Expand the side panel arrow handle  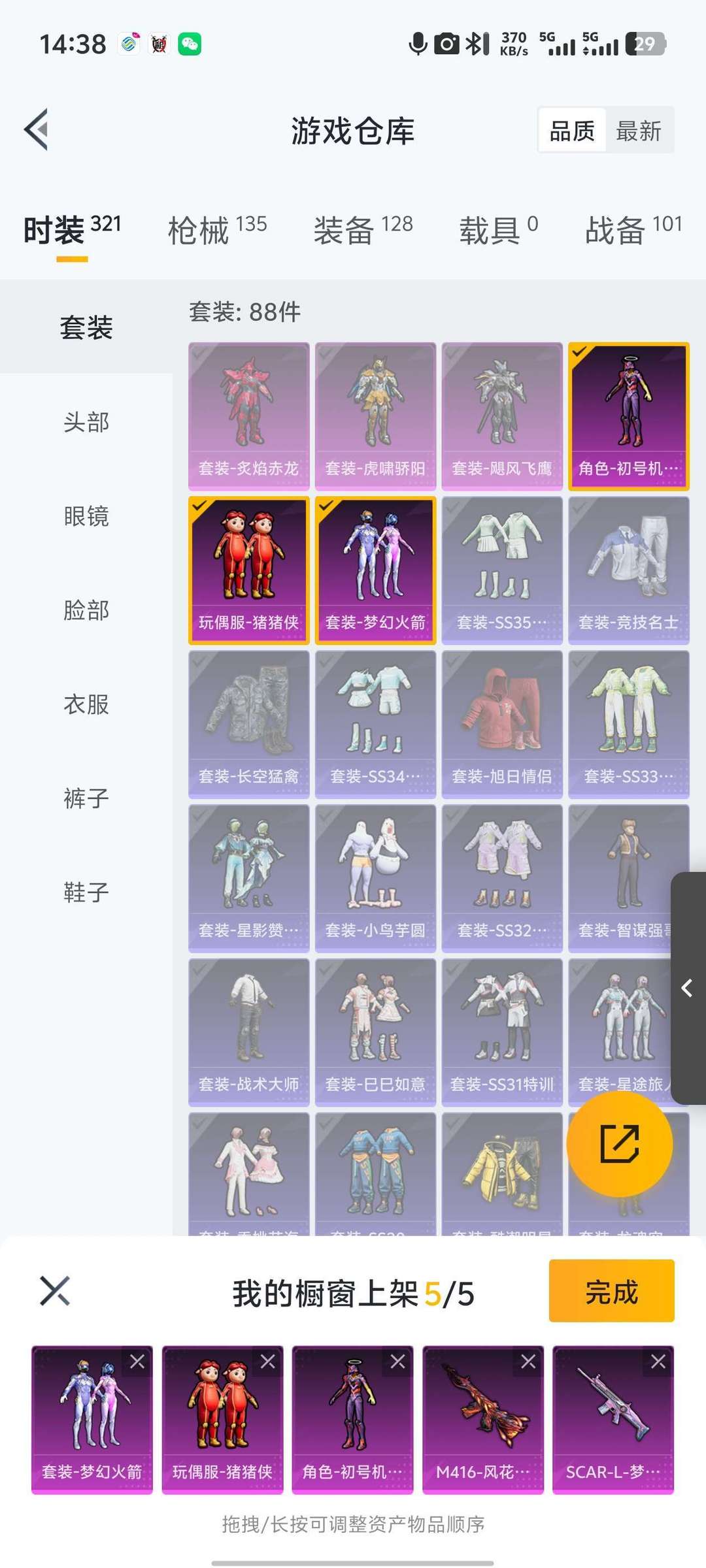pyautogui.click(x=687, y=988)
